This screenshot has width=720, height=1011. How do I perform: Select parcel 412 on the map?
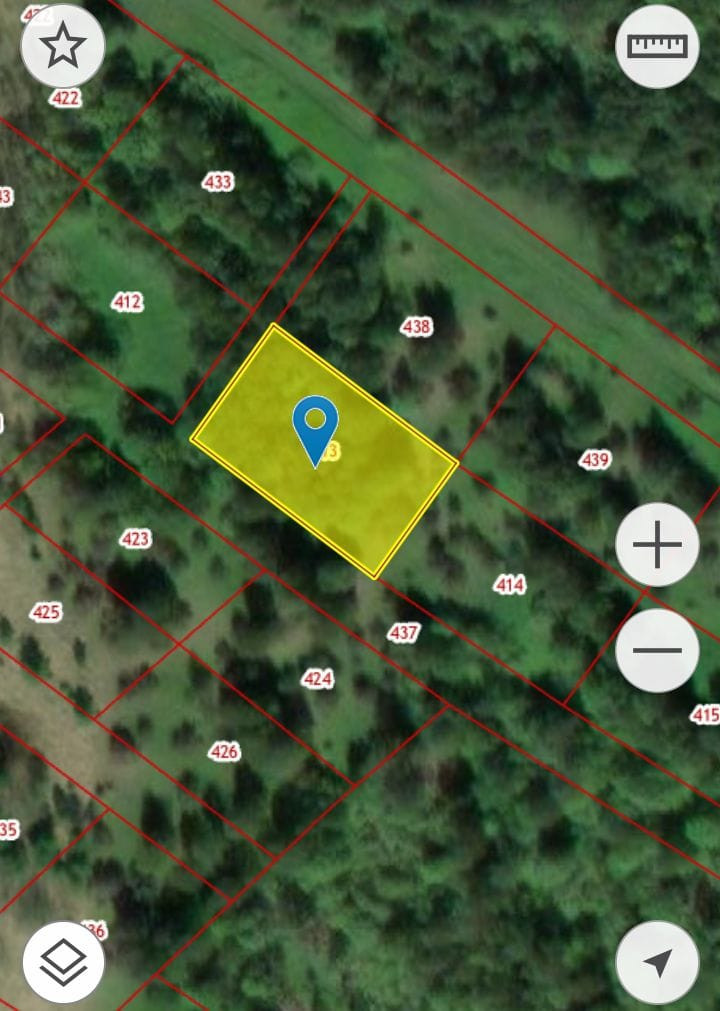tap(127, 302)
